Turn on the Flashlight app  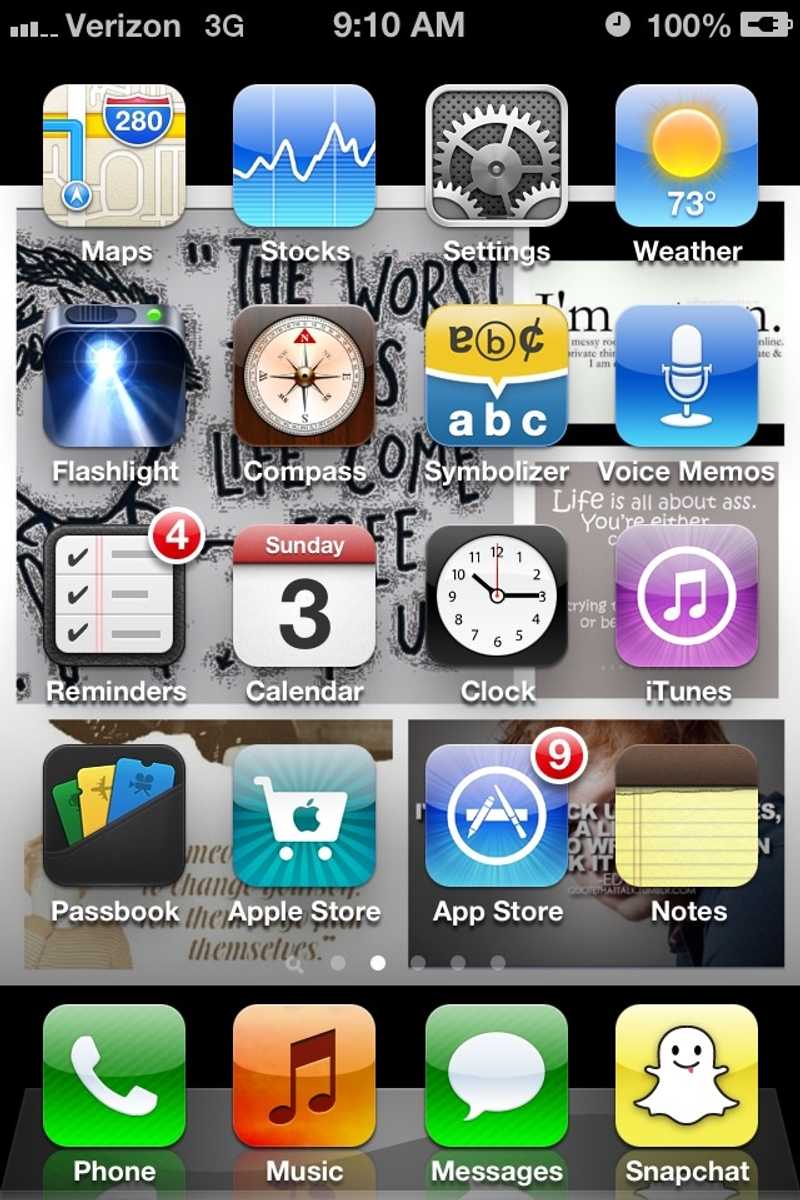(x=114, y=376)
